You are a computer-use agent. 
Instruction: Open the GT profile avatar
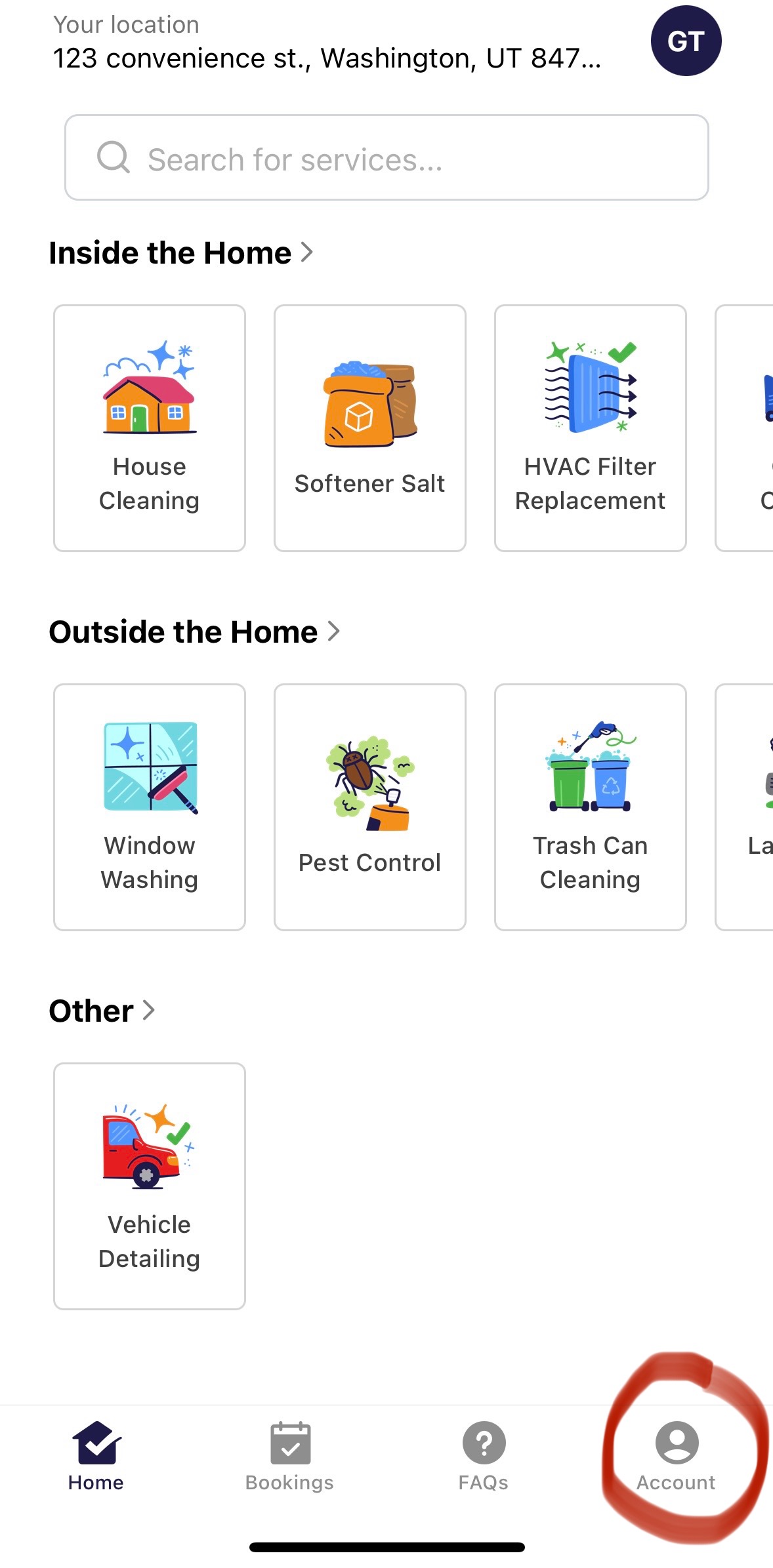[x=686, y=41]
